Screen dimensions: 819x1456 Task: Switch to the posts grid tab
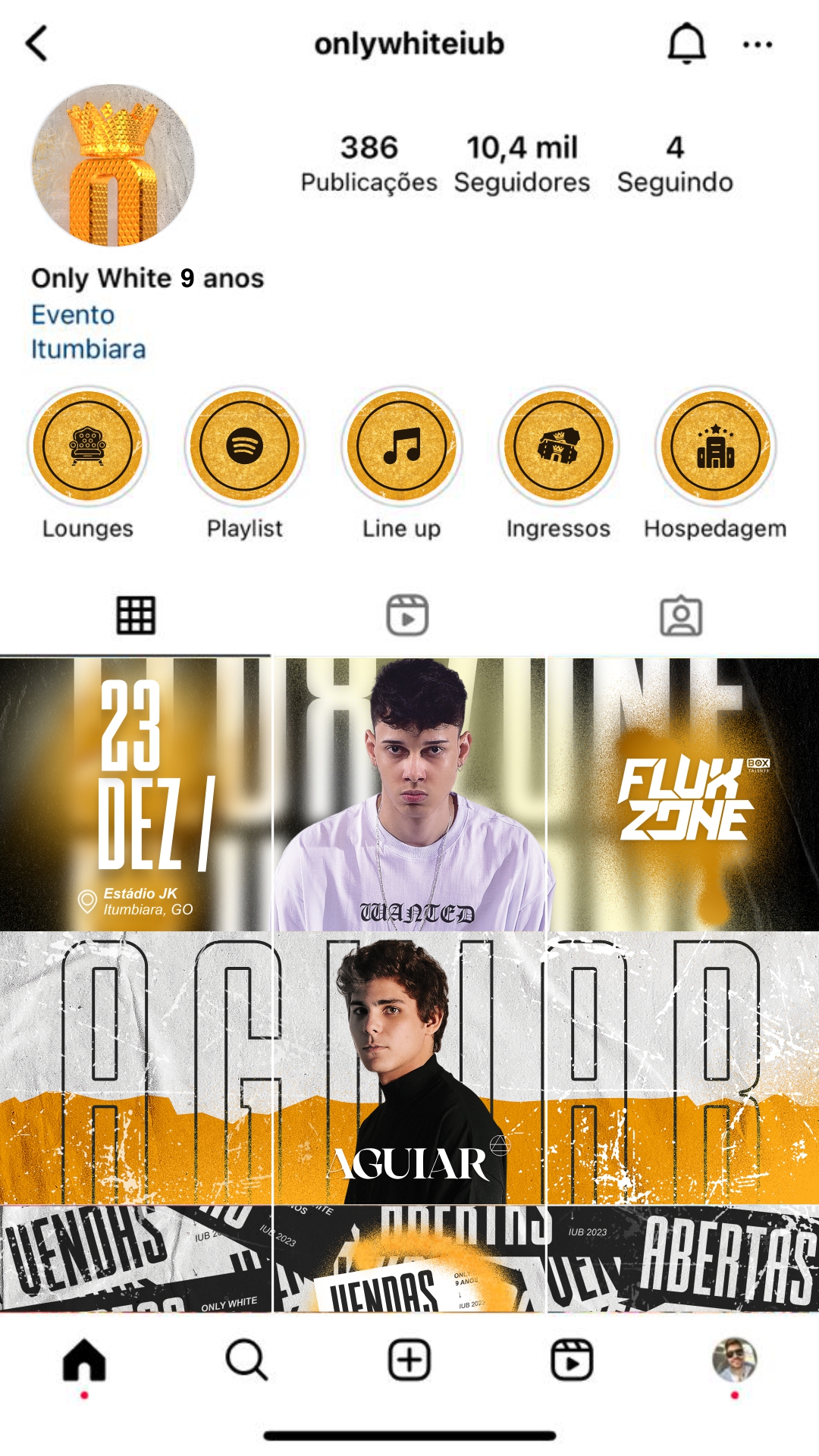[x=136, y=615]
